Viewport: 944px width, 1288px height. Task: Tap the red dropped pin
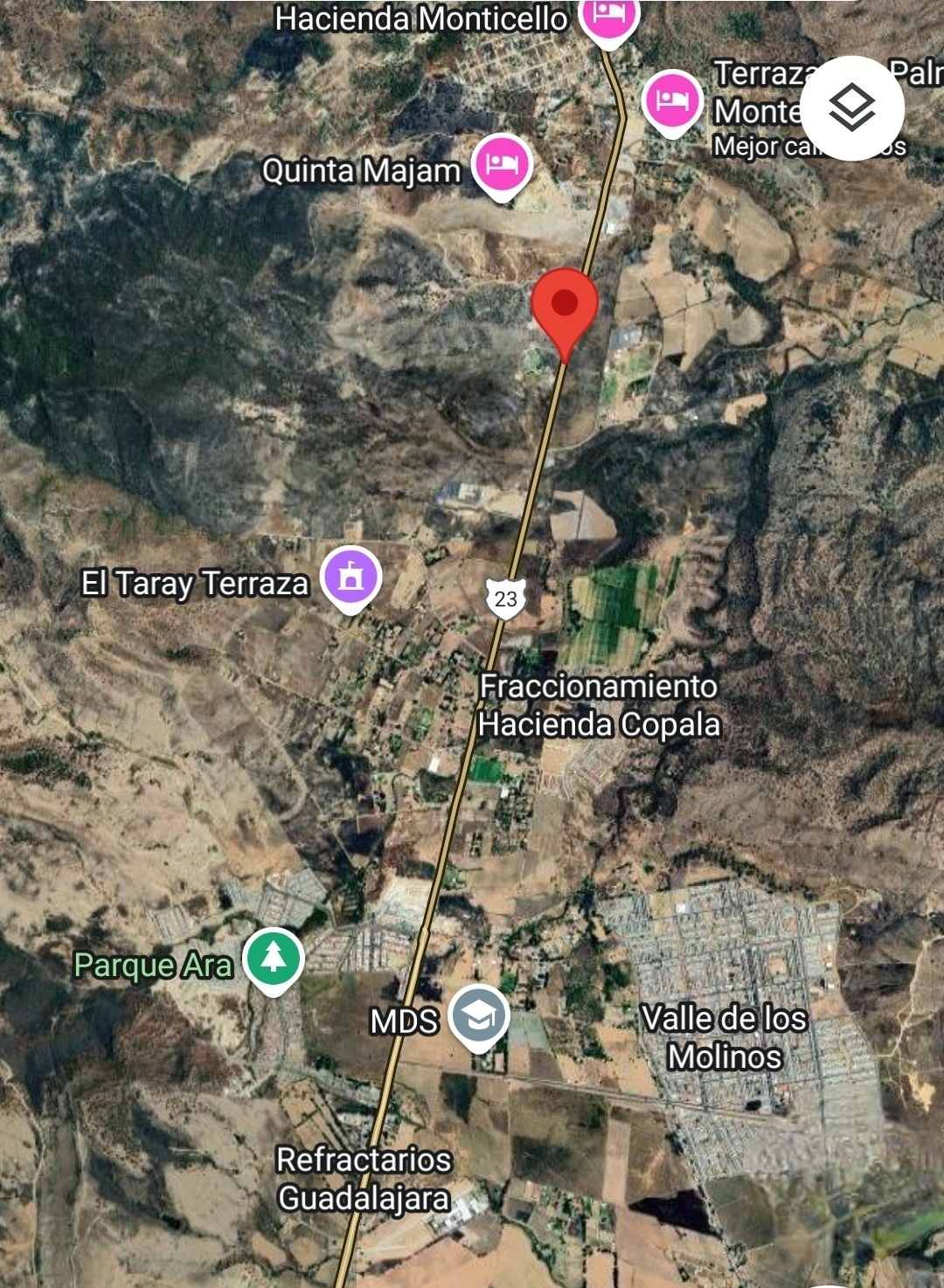tap(565, 306)
